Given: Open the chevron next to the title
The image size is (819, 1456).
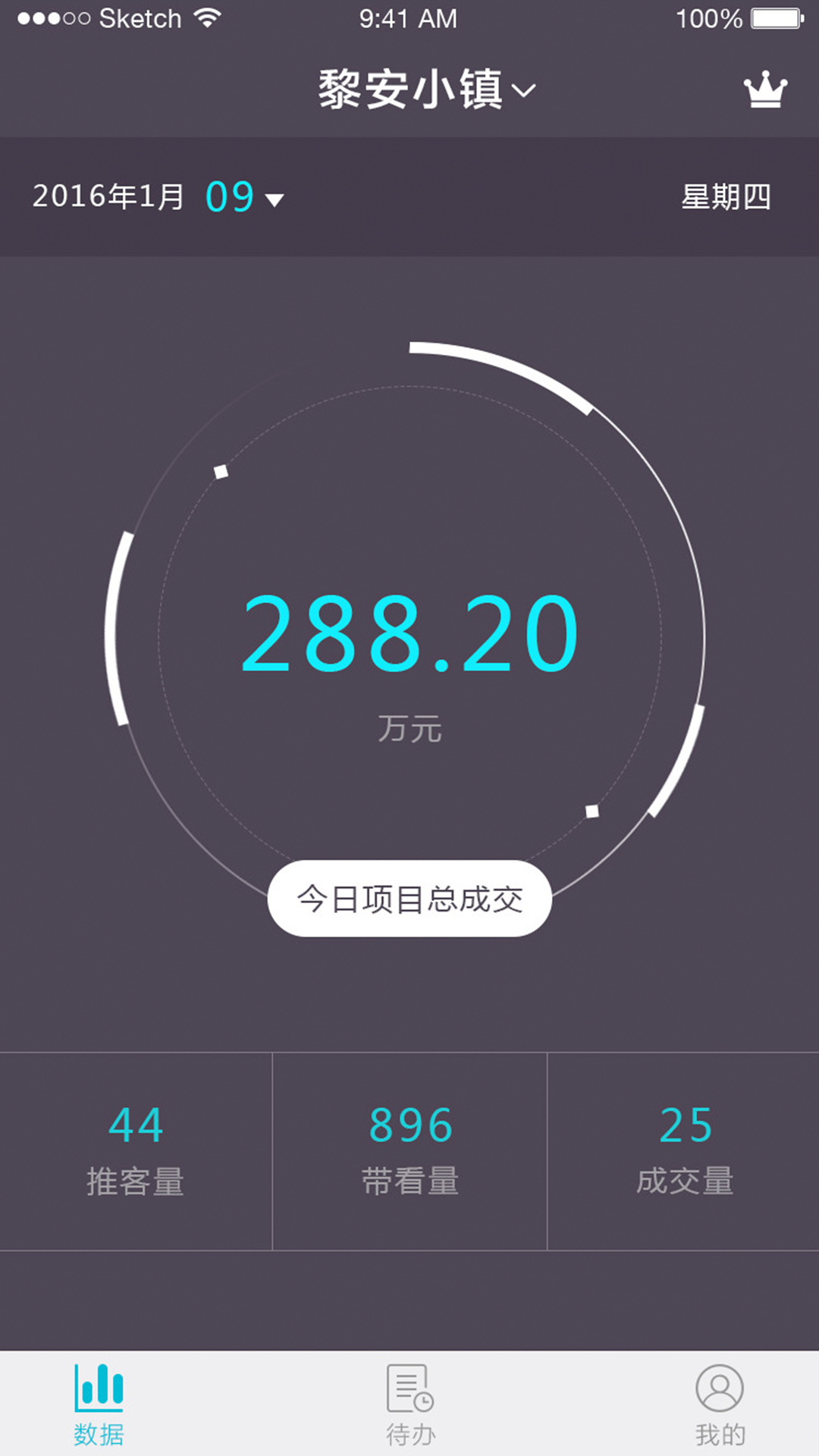Looking at the screenshot, I should pos(525,91).
